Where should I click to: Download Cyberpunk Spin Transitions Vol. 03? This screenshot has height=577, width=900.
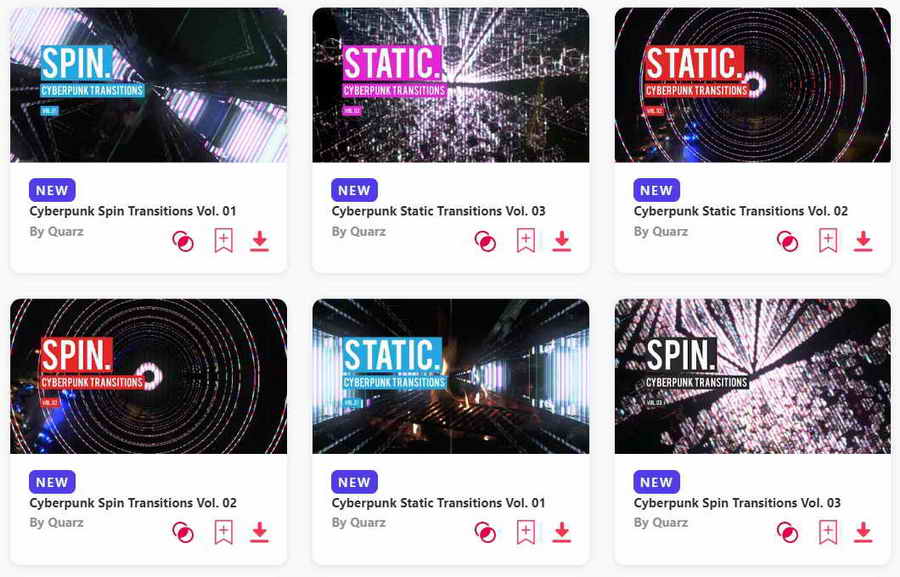coord(863,532)
